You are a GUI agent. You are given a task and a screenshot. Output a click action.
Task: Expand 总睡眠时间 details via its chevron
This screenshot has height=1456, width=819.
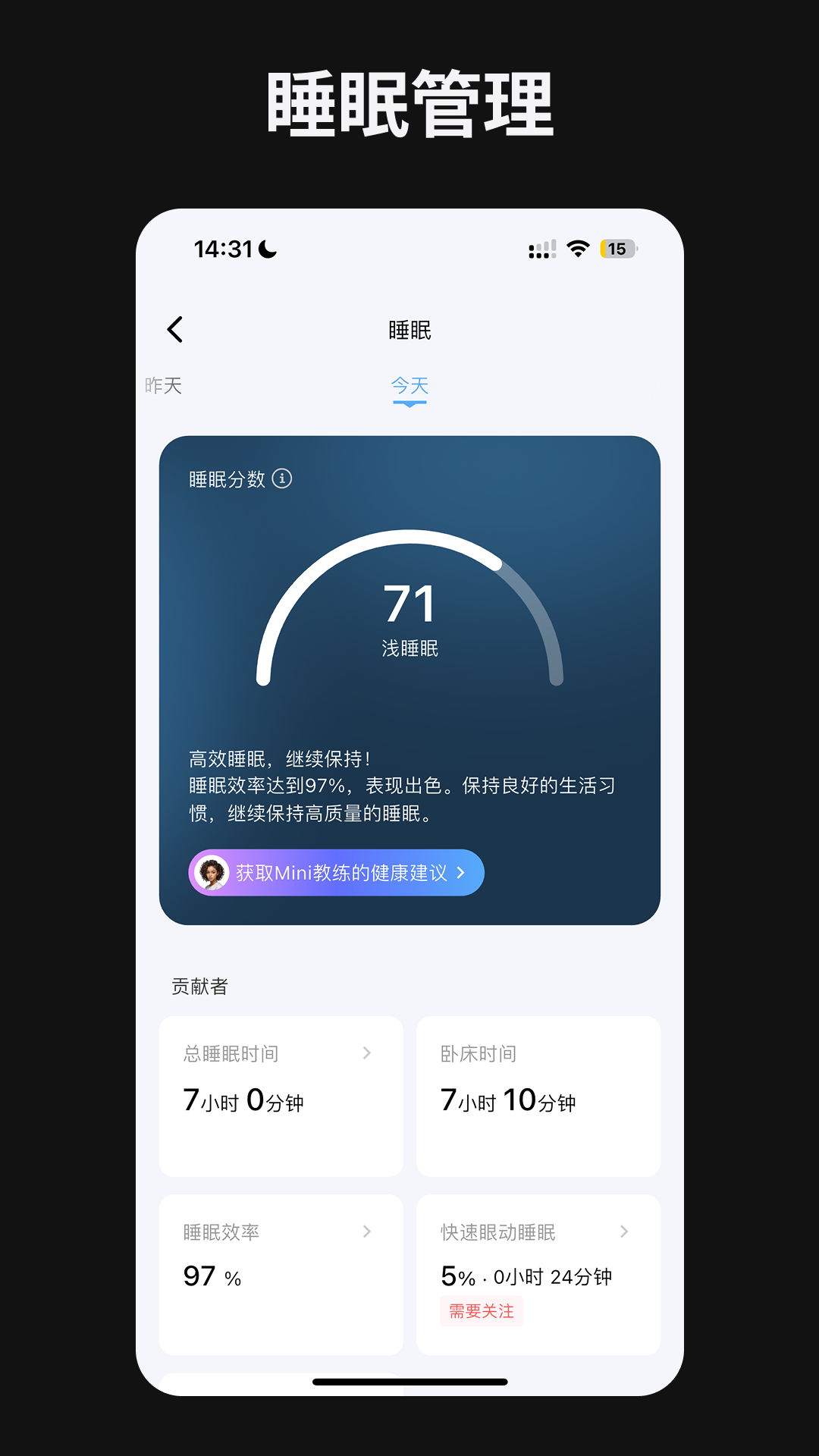[x=367, y=1053]
